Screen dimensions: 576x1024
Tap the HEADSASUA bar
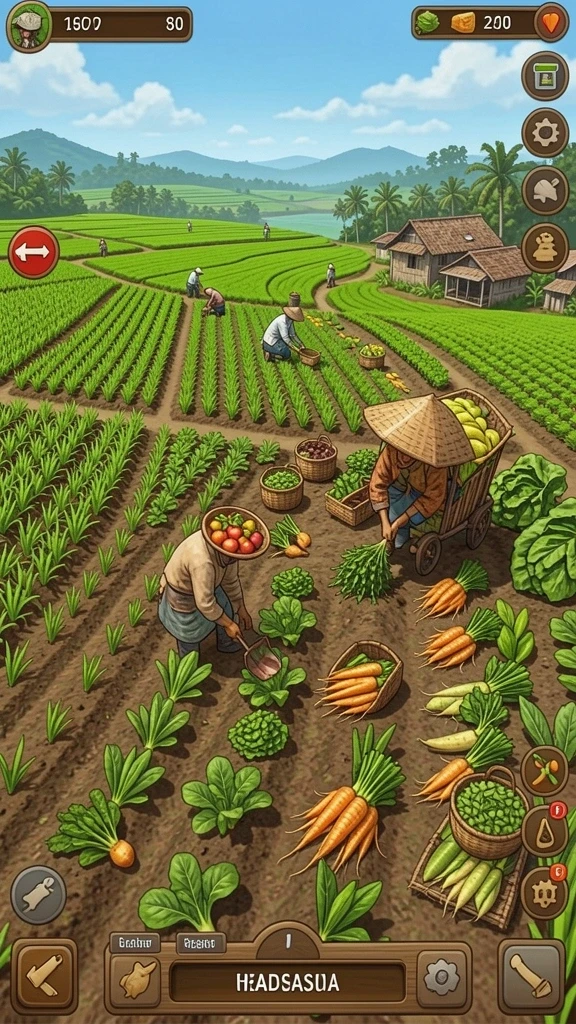click(x=287, y=982)
